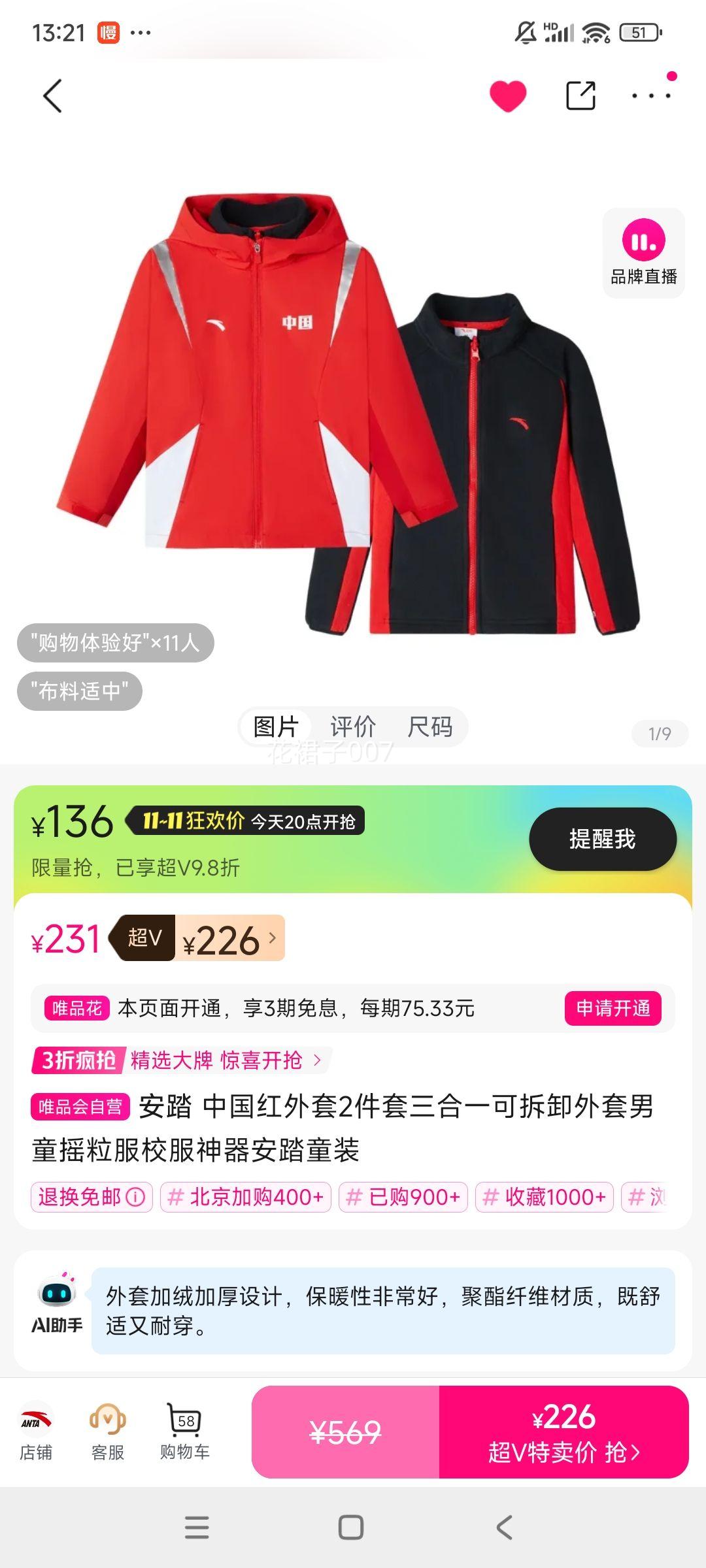
Task: Switch to the 尺码 tab
Action: (429, 727)
